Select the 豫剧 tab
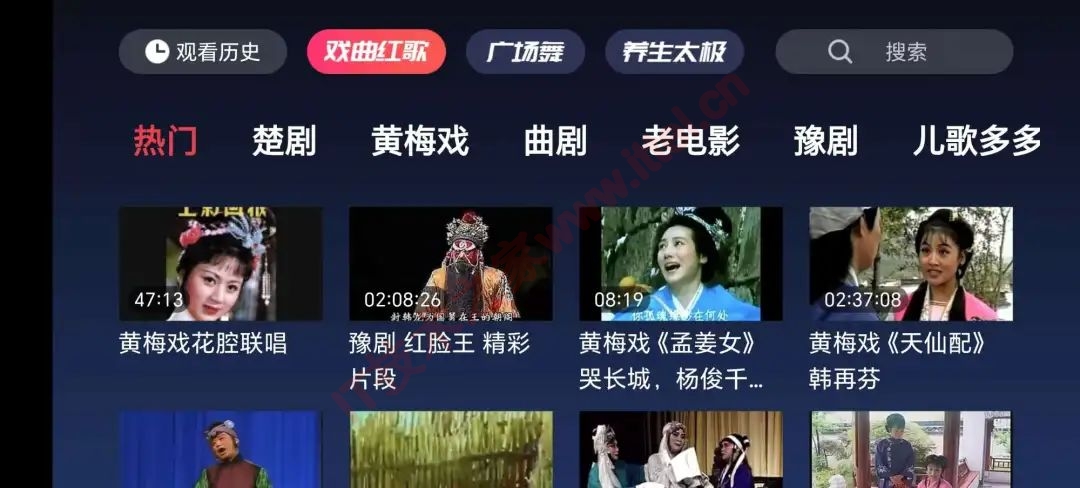Screen dimensions: 1080x488 point(825,141)
